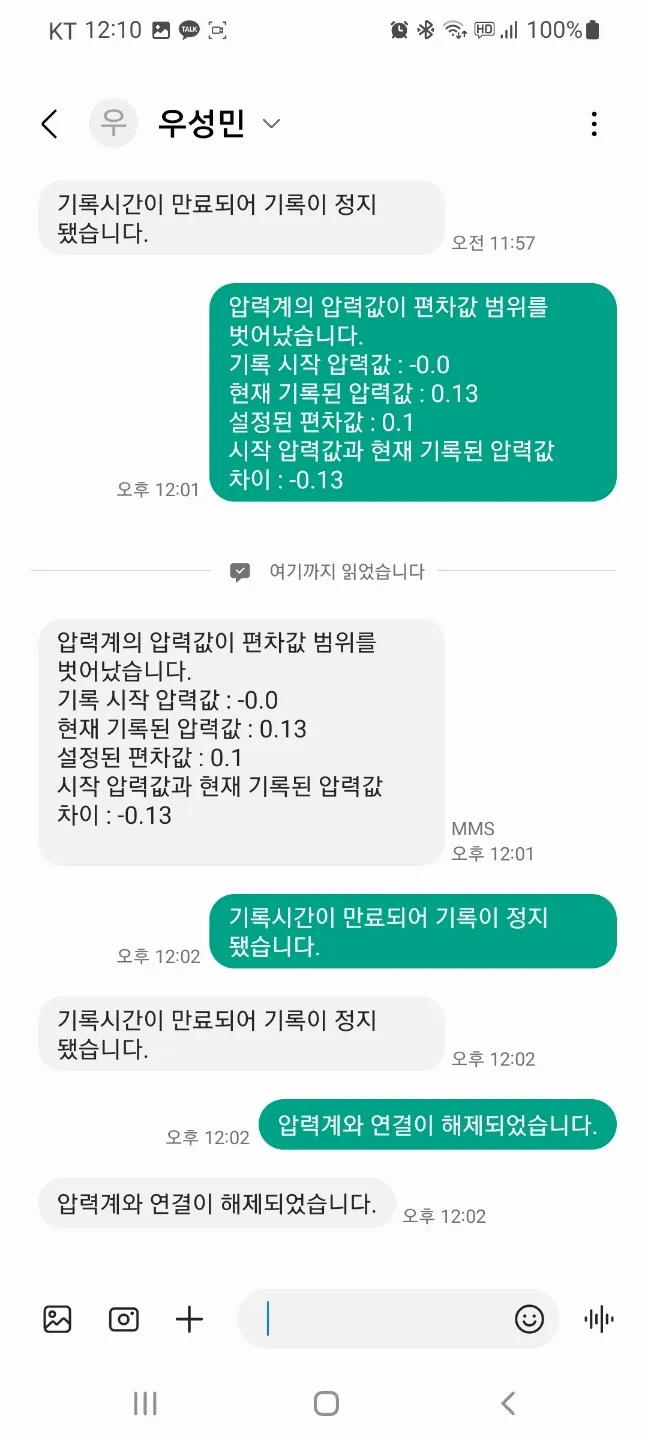Expand contact details for 우성민
The height and width of the screenshot is (1440, 648).
[x=271, y=124]
